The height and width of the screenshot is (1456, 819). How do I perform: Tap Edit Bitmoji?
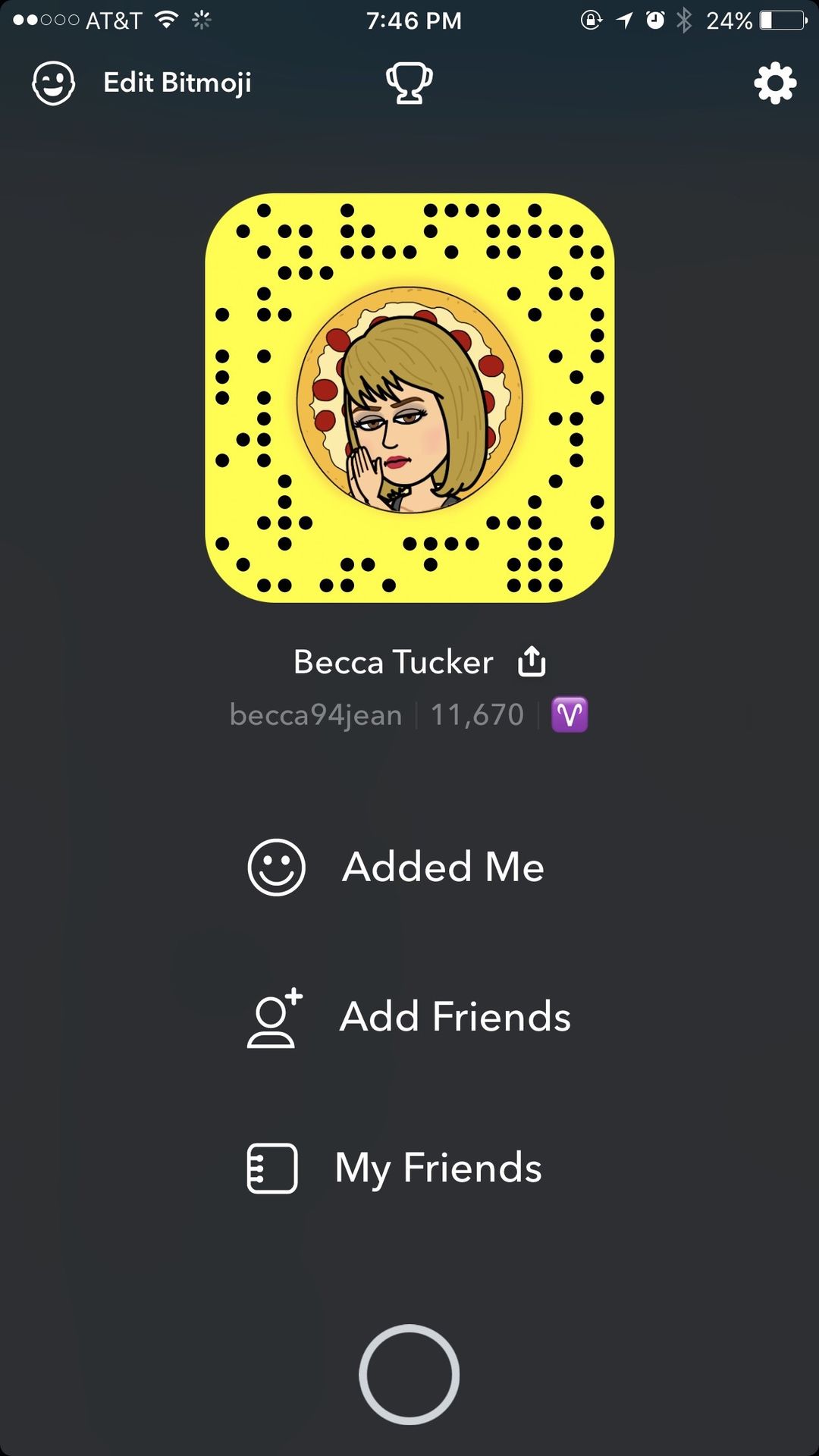point(142,83)
